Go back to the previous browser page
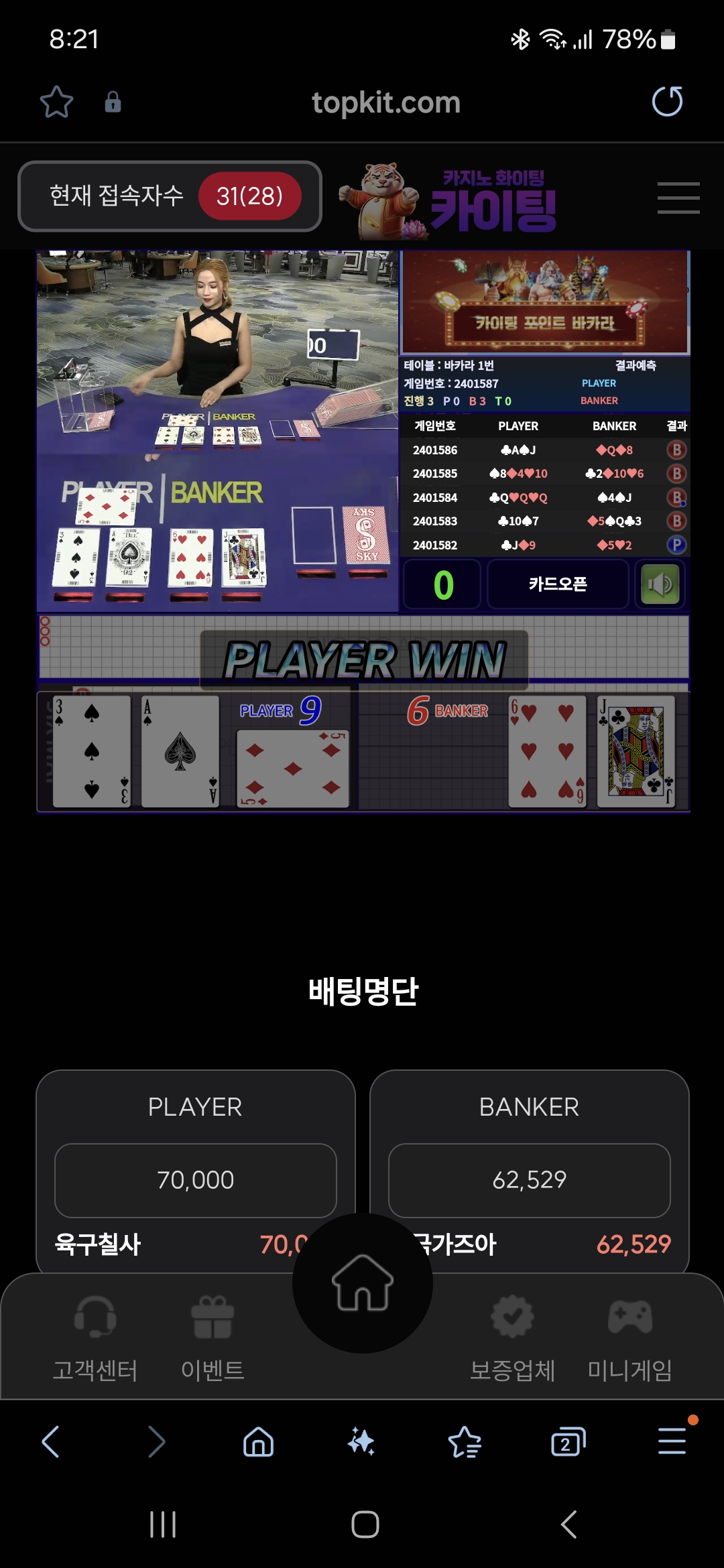The width and height of the screenshot is (724, 1568). coord(51,1441)
